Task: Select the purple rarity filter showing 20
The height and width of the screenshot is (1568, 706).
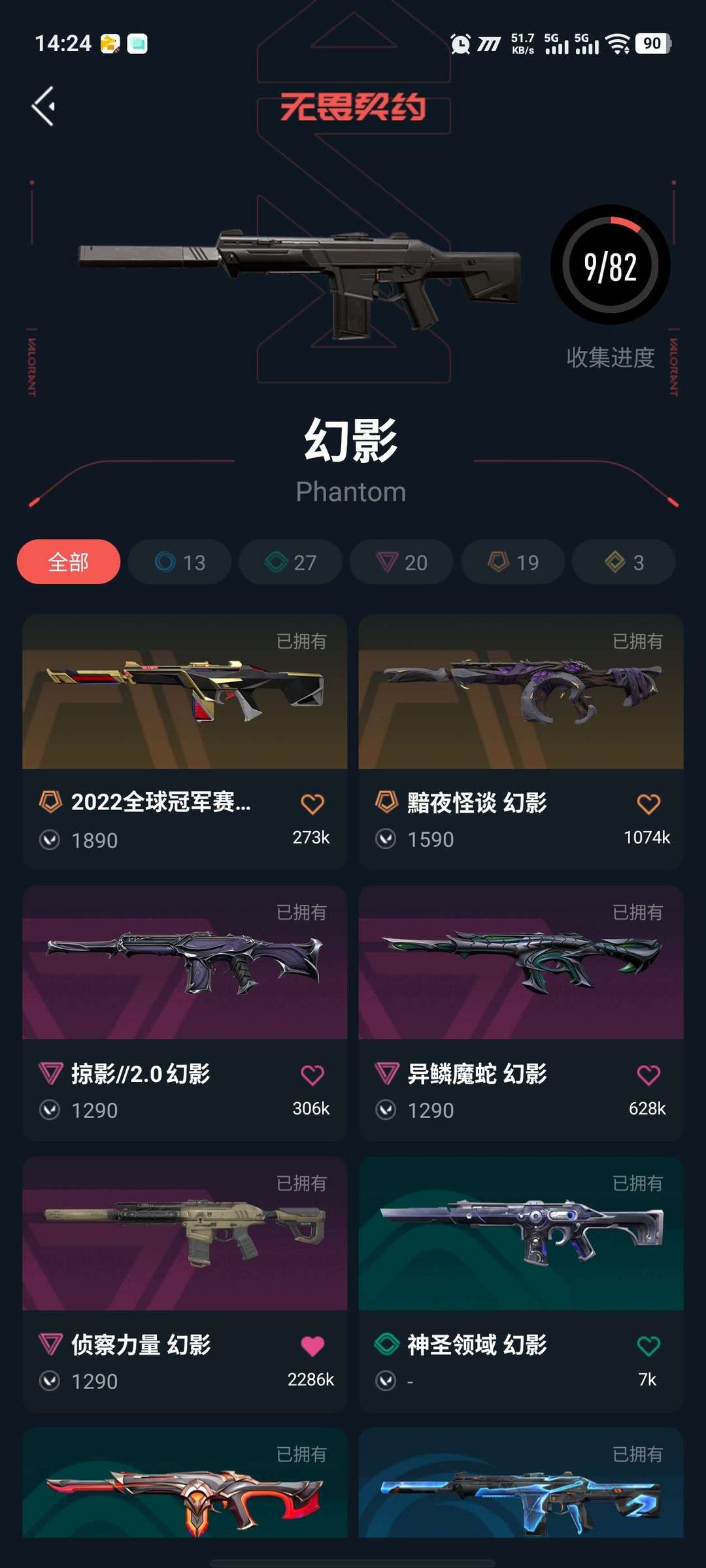Action: click(x=401, y=561)
